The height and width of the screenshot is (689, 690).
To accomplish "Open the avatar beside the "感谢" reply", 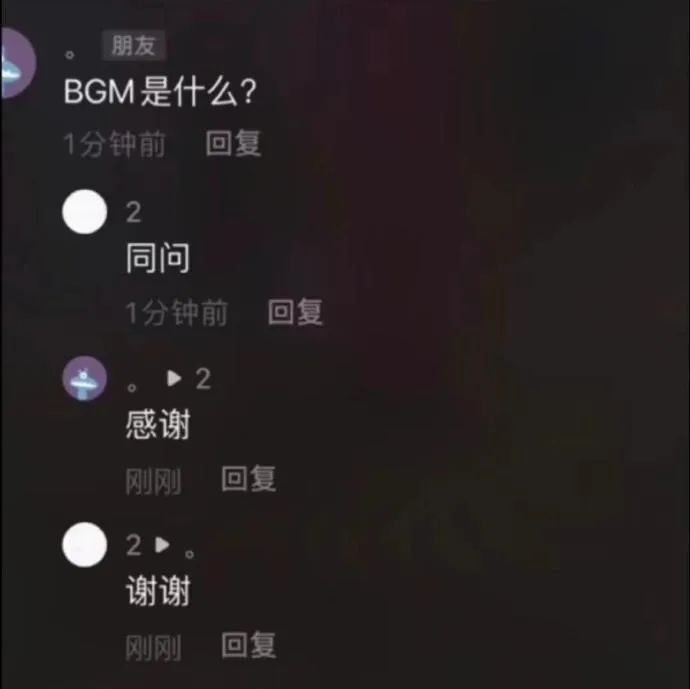I will point(84,378).
